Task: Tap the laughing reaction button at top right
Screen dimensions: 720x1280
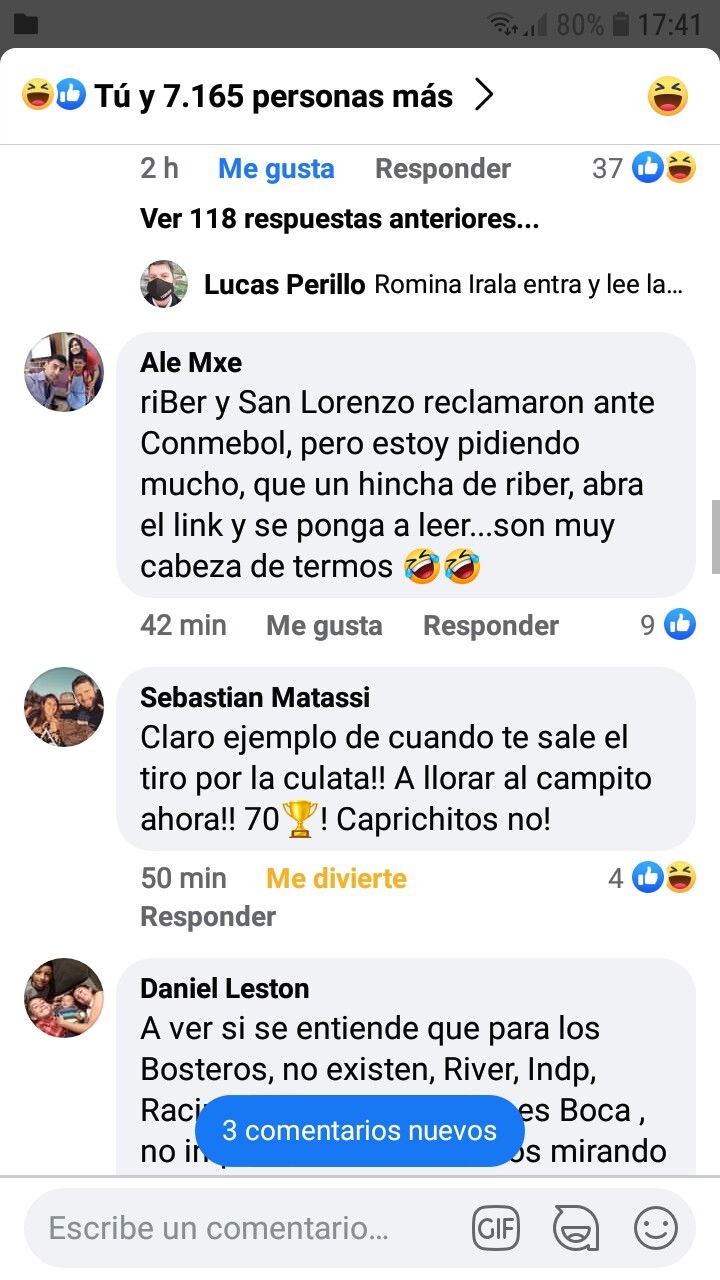Action: click(668, 96)
